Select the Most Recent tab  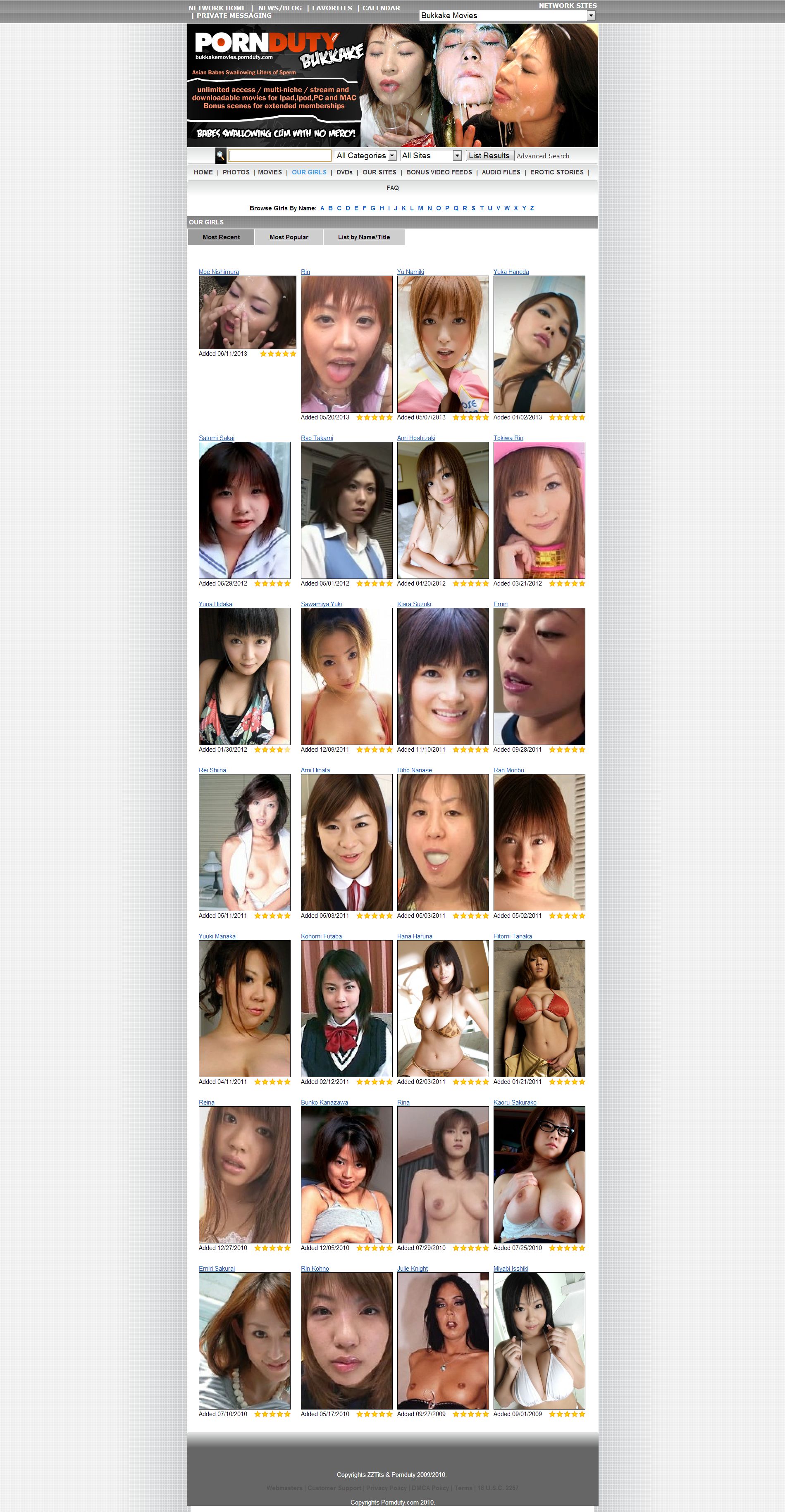(x=221, y=237)
